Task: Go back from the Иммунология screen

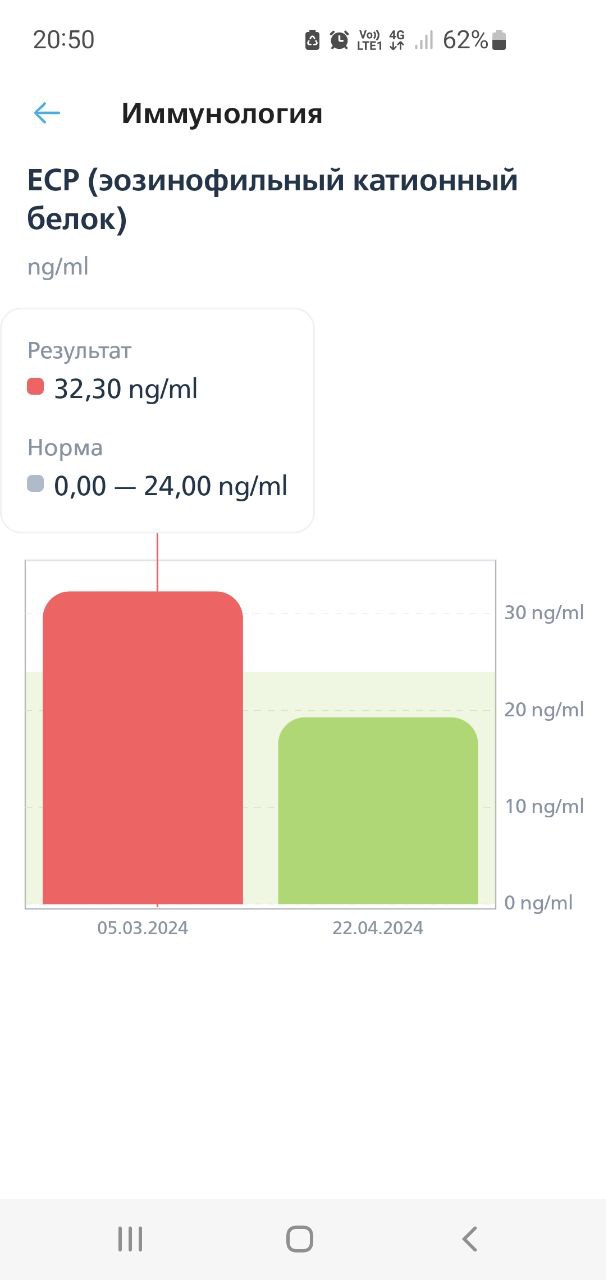Action: coord(47,113)
